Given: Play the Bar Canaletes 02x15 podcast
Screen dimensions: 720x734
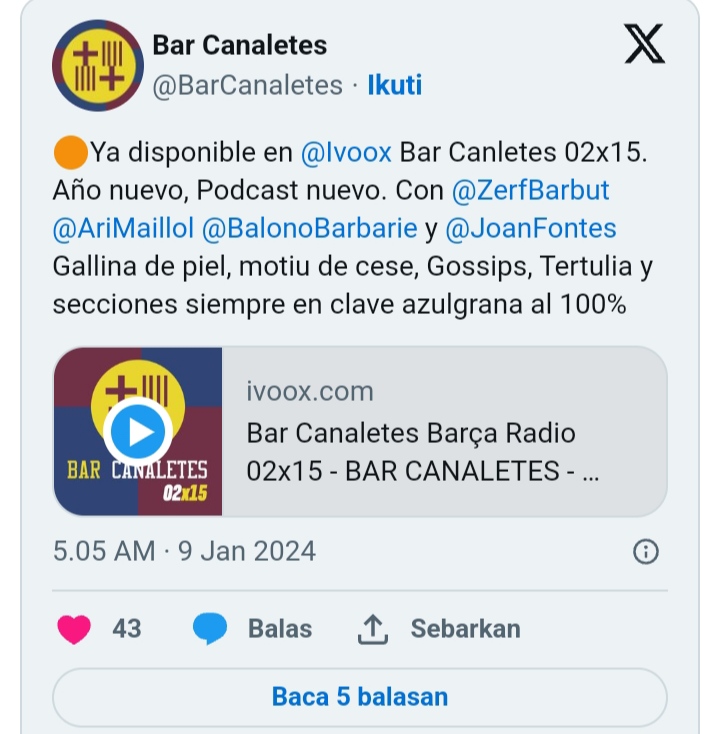Looking at the screenshot, I should tap(138, 431).
